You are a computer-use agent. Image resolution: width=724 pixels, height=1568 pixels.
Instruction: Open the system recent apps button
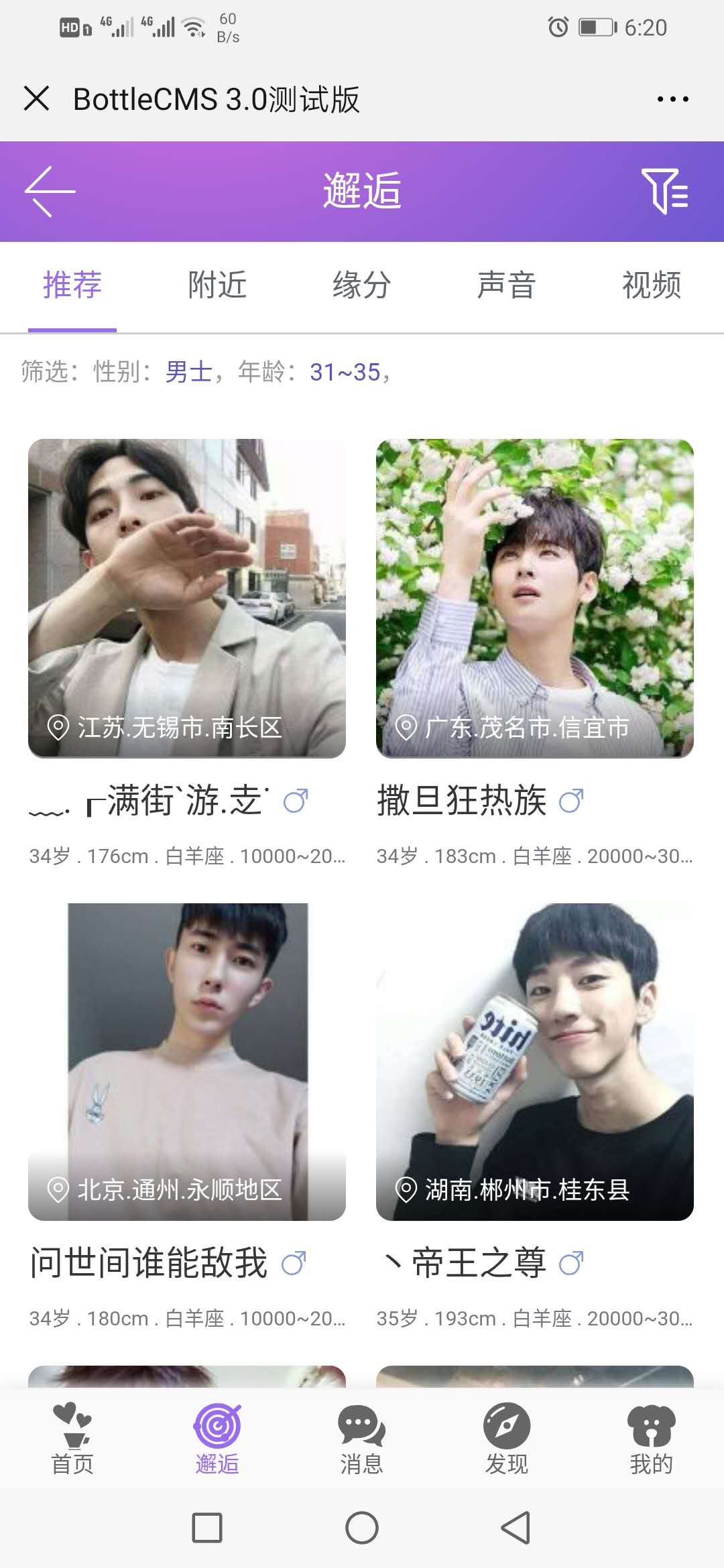(207, 1528)
